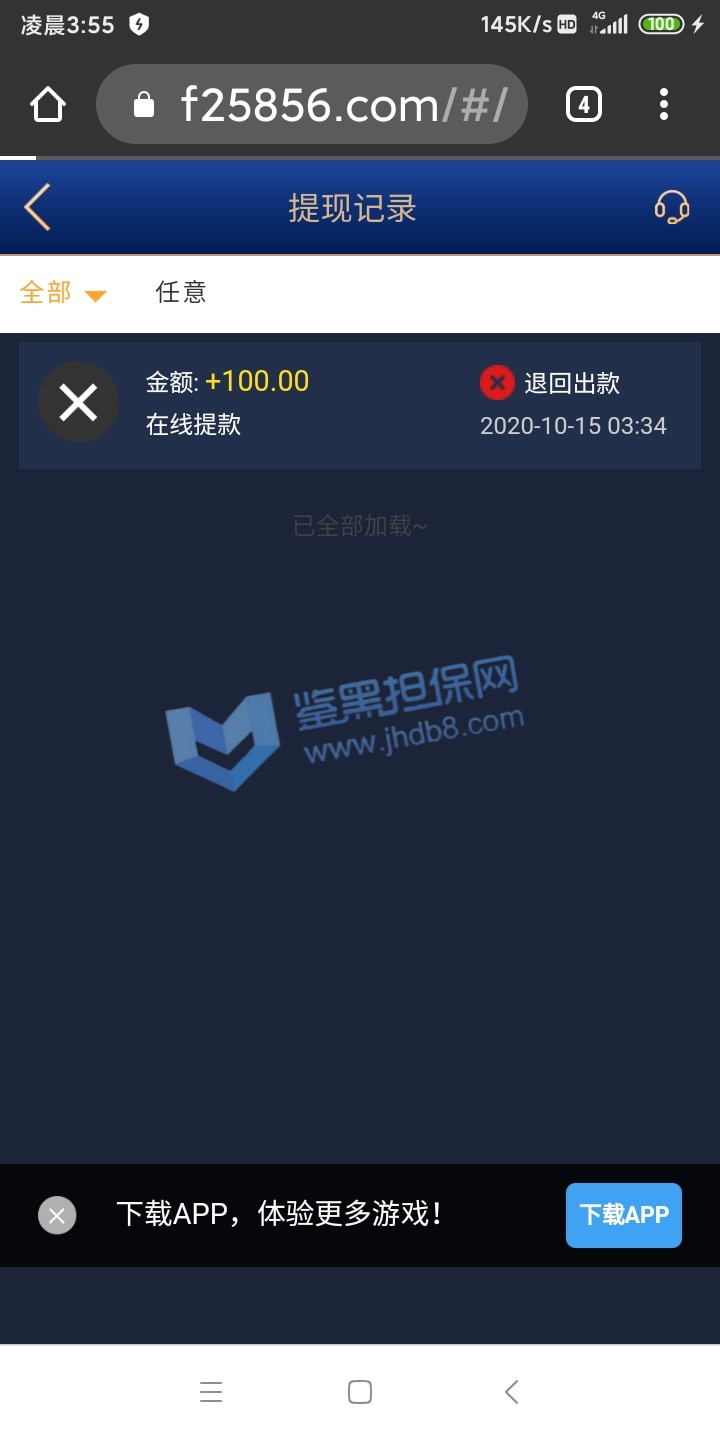Open customer service headset icon
Screen dimensions: 720x1440
pos(672,208)
